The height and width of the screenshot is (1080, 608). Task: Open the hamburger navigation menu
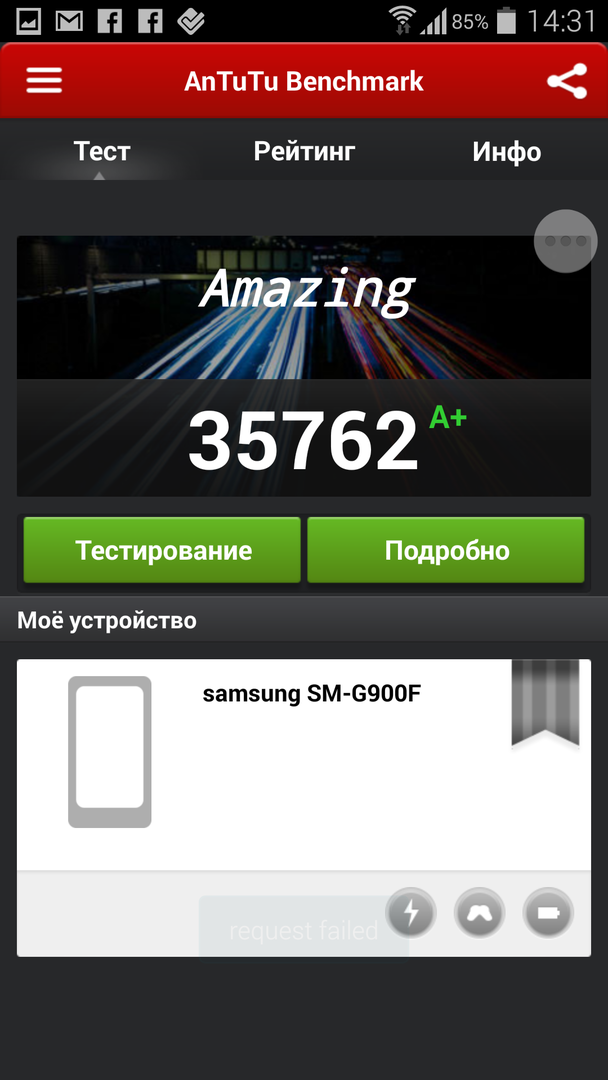click(x=44, y=82)
